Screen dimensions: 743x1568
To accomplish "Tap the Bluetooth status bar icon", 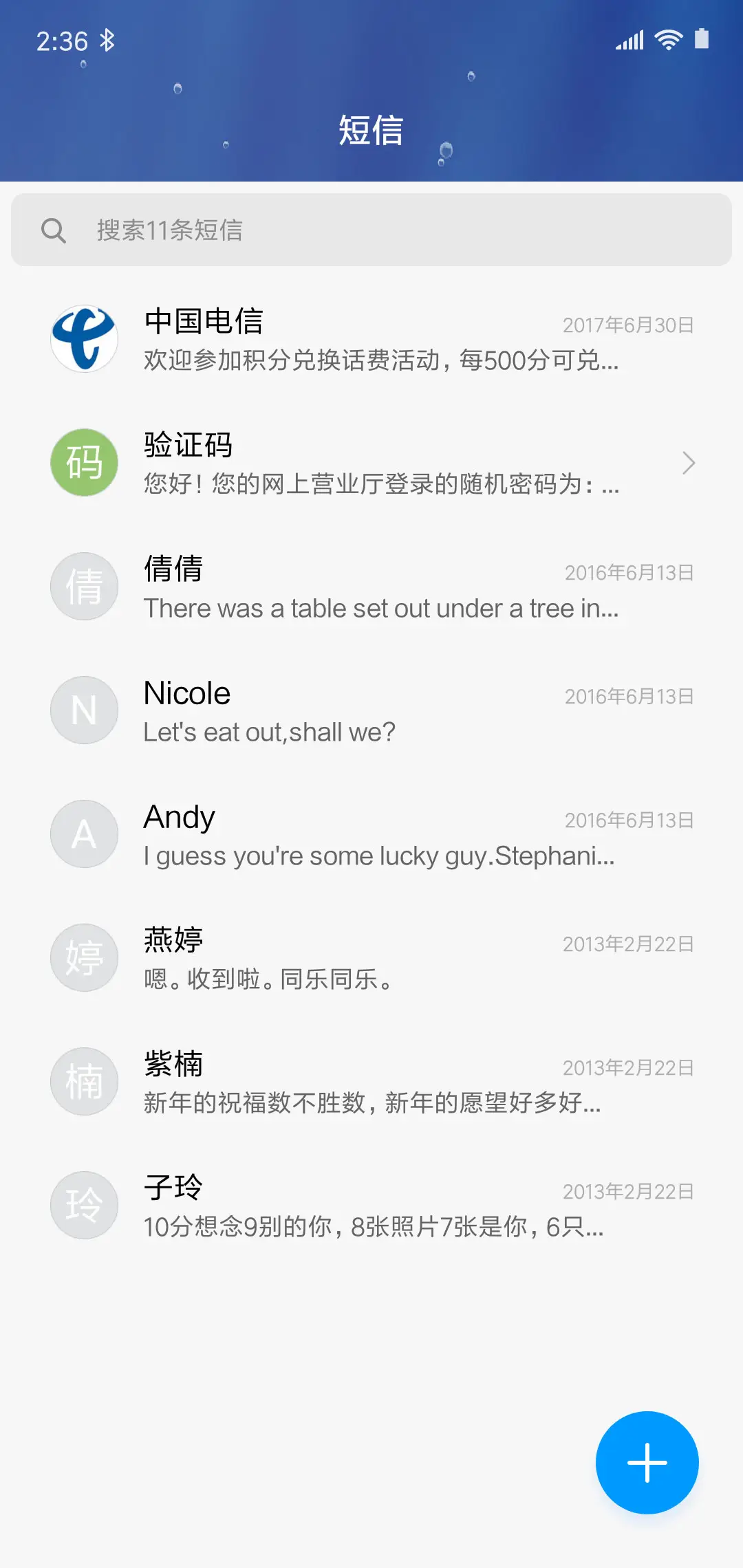I will [x=107, y=40].
